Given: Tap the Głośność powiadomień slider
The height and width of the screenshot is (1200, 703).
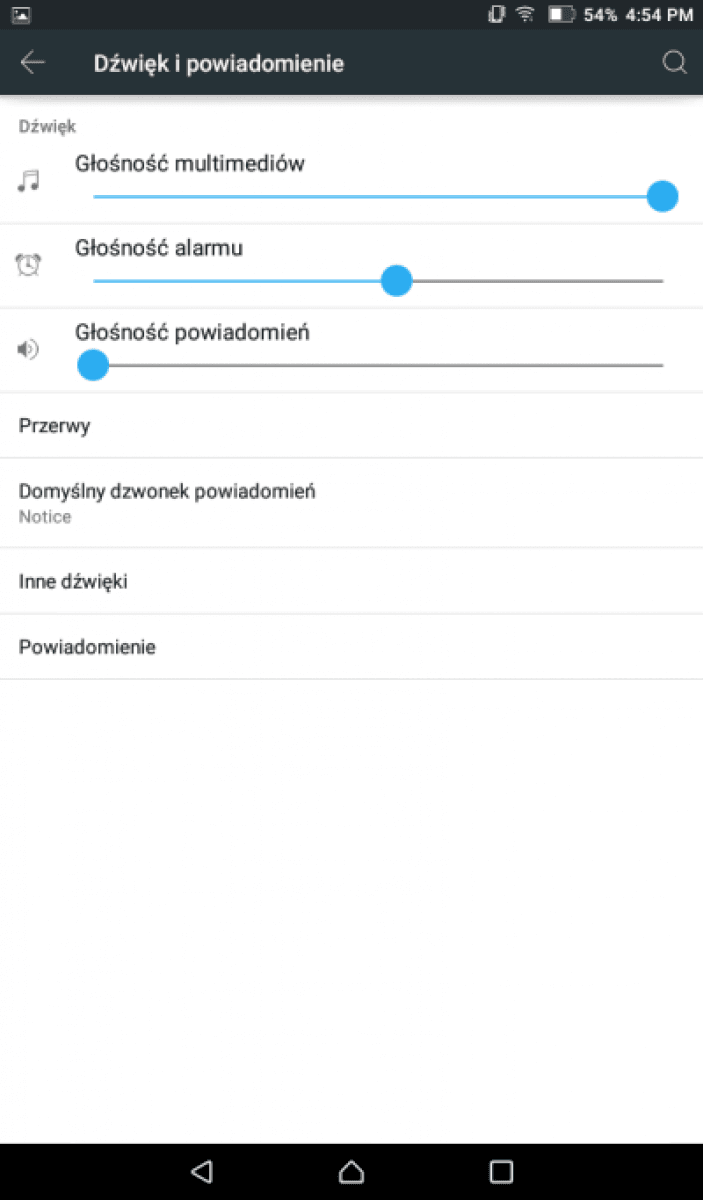Looking at the screenshot, I should 378,365.
